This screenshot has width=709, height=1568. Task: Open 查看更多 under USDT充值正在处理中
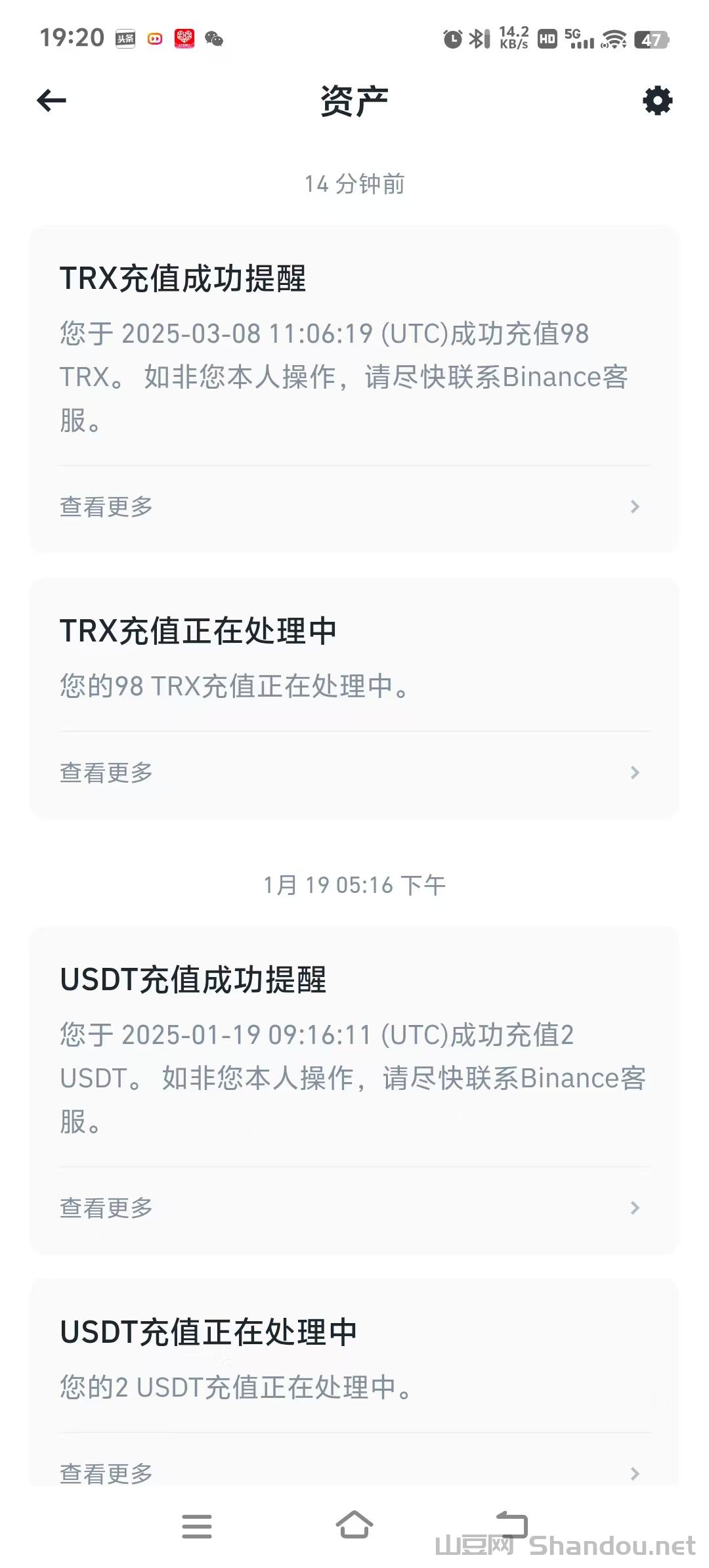click(x=106, y=1473)
